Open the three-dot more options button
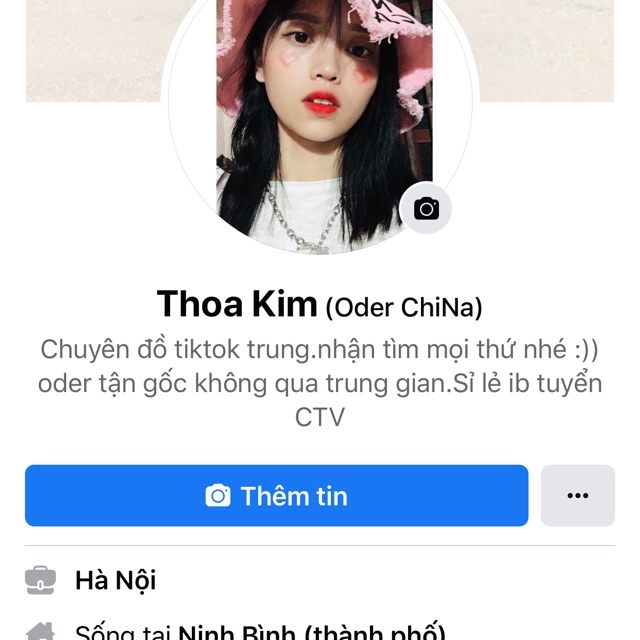 click(577, 495)
